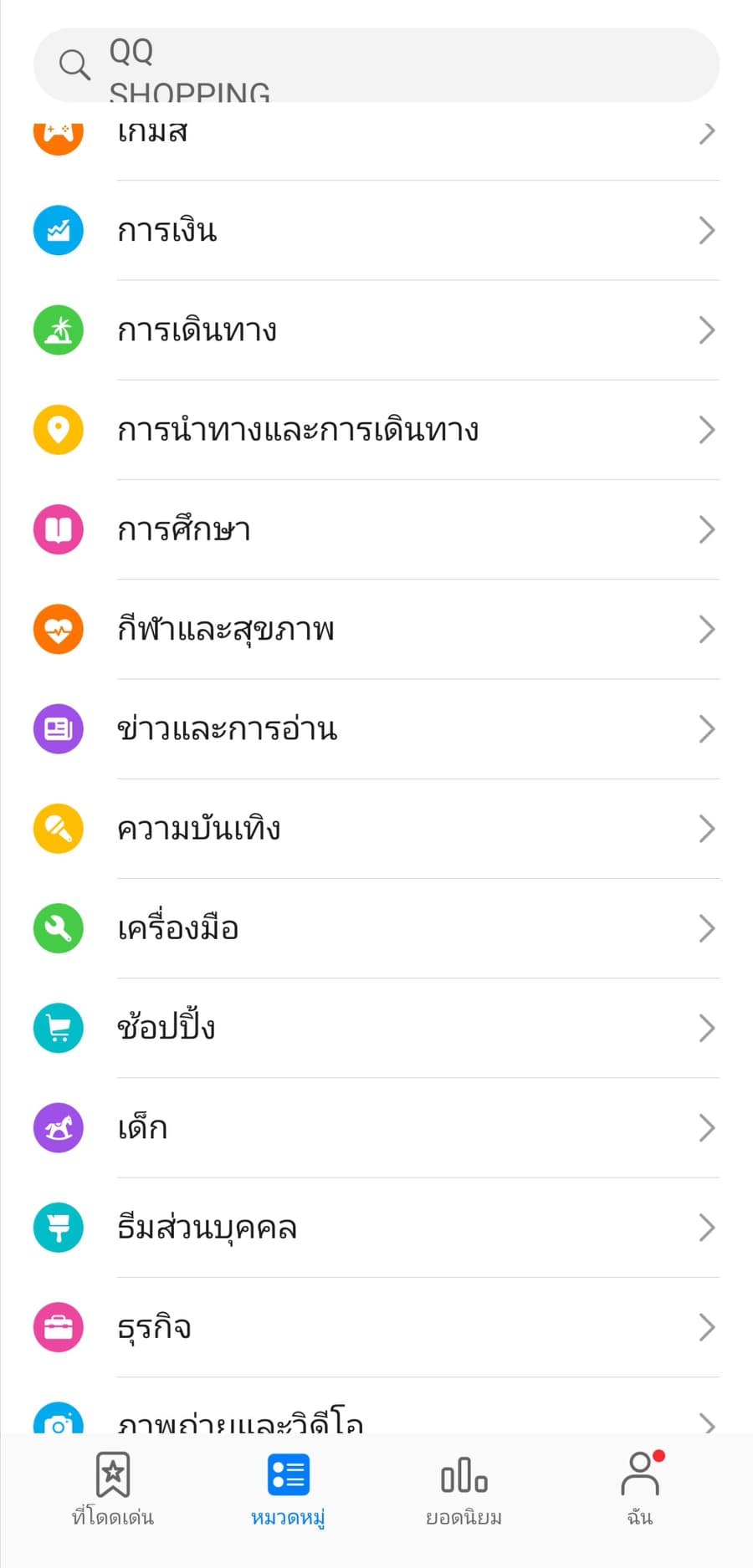Open การนำทางและการเดินทาง category
753x1568 pixels.
click(x=376, y=429)
